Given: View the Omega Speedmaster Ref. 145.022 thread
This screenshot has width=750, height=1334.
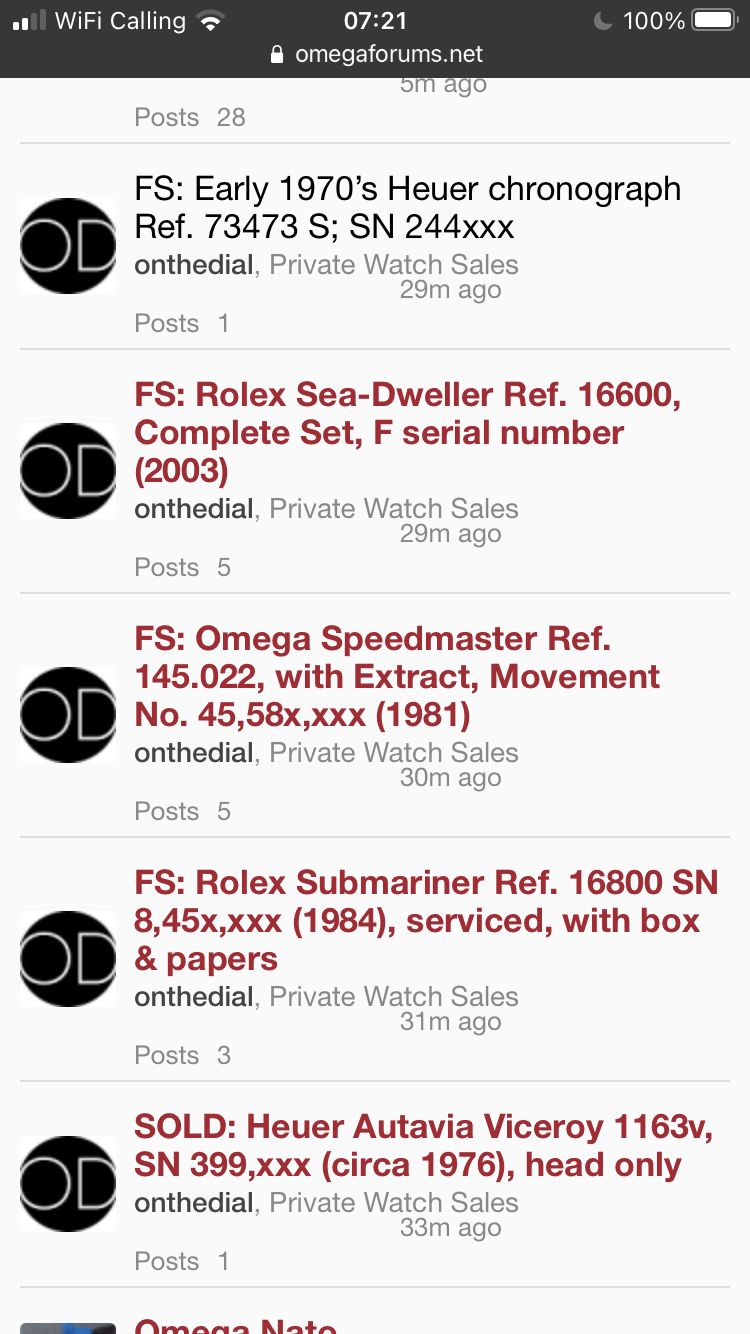Looking at the screenshot, I should pyautogui.click(x=398, y=677).
